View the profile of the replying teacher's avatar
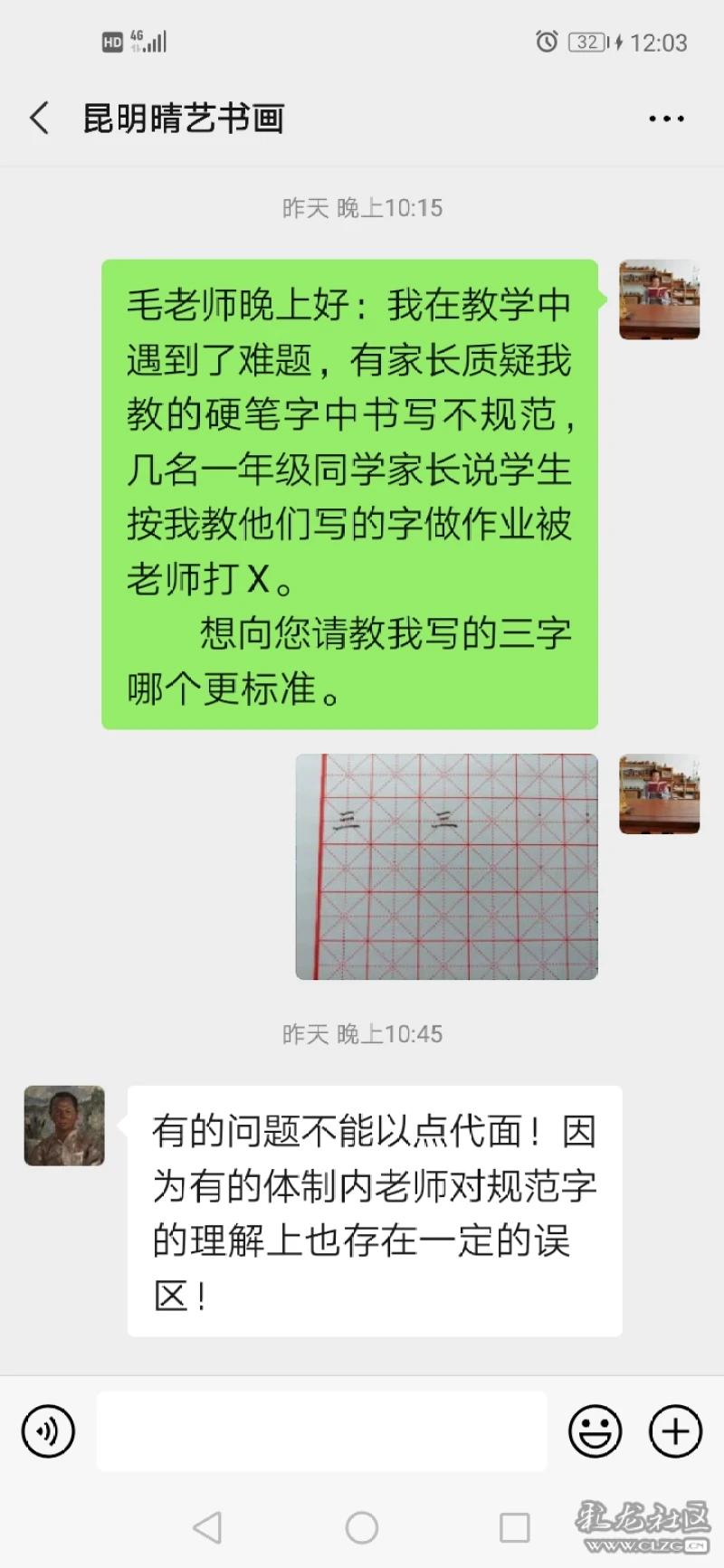Image resolution: width=724 pixels, height=1568 pixels. pyautogui.click(x=64, y=1126)
